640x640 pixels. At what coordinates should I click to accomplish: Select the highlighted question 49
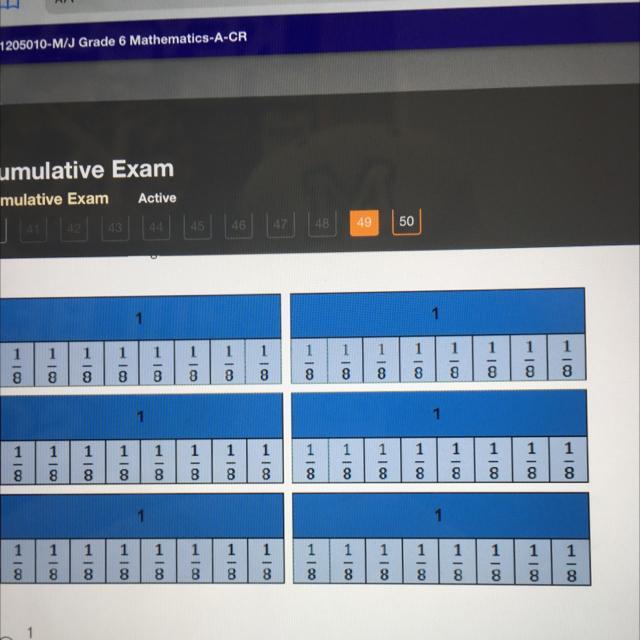tap(364, 222)
